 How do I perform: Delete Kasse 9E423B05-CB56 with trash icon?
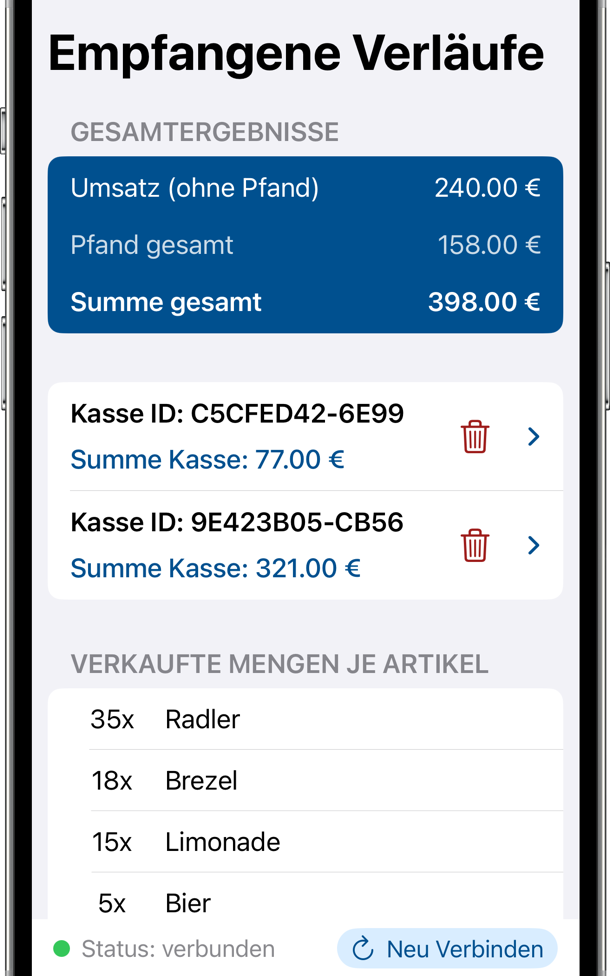click(x=474, y=545)
